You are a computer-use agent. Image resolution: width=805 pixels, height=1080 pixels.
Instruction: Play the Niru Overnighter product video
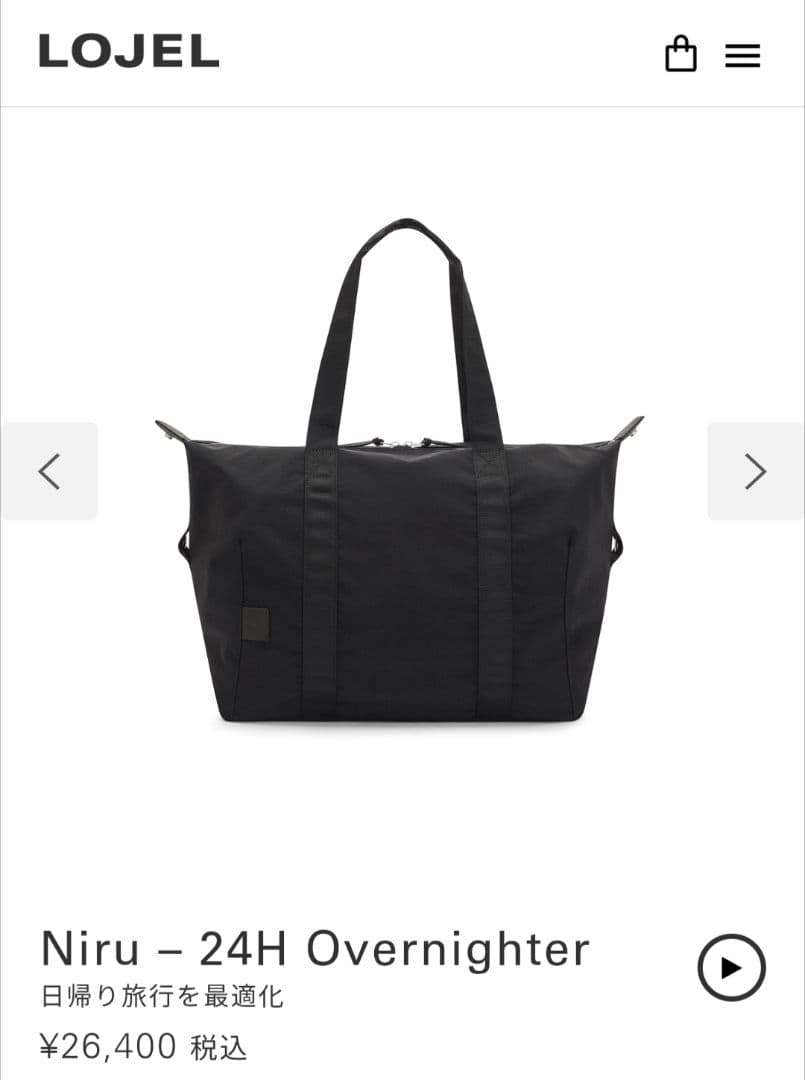(731, 967)
